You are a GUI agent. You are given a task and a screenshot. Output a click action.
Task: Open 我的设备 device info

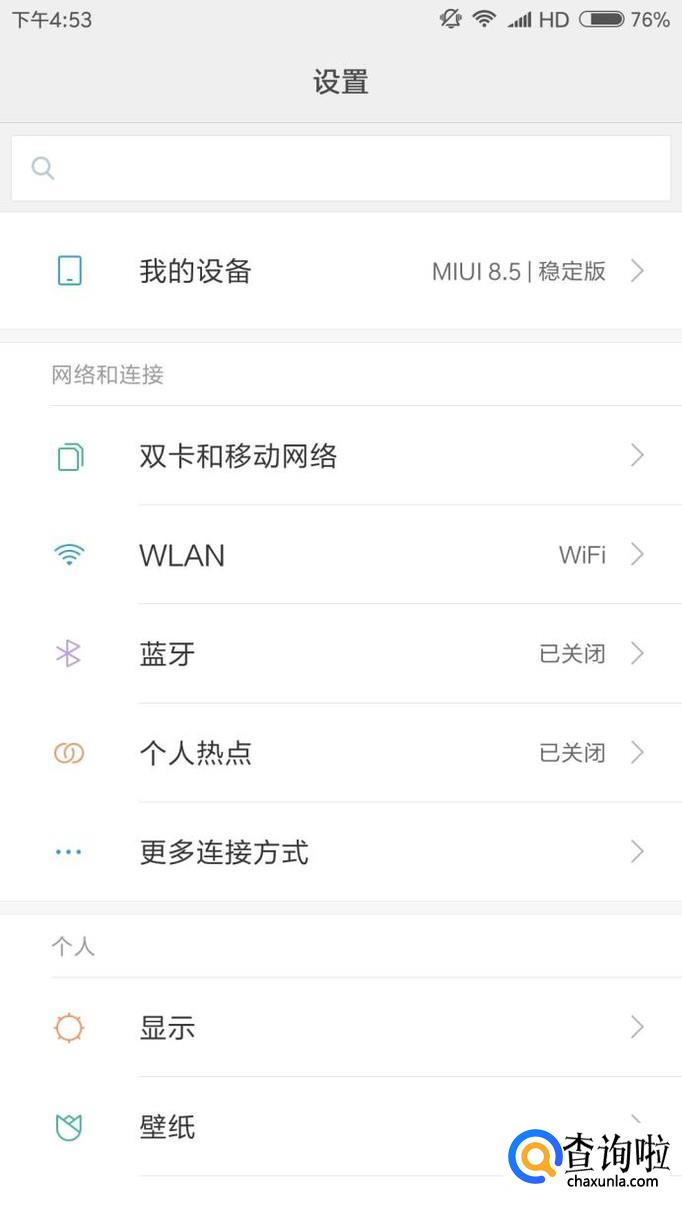(341, 271)
